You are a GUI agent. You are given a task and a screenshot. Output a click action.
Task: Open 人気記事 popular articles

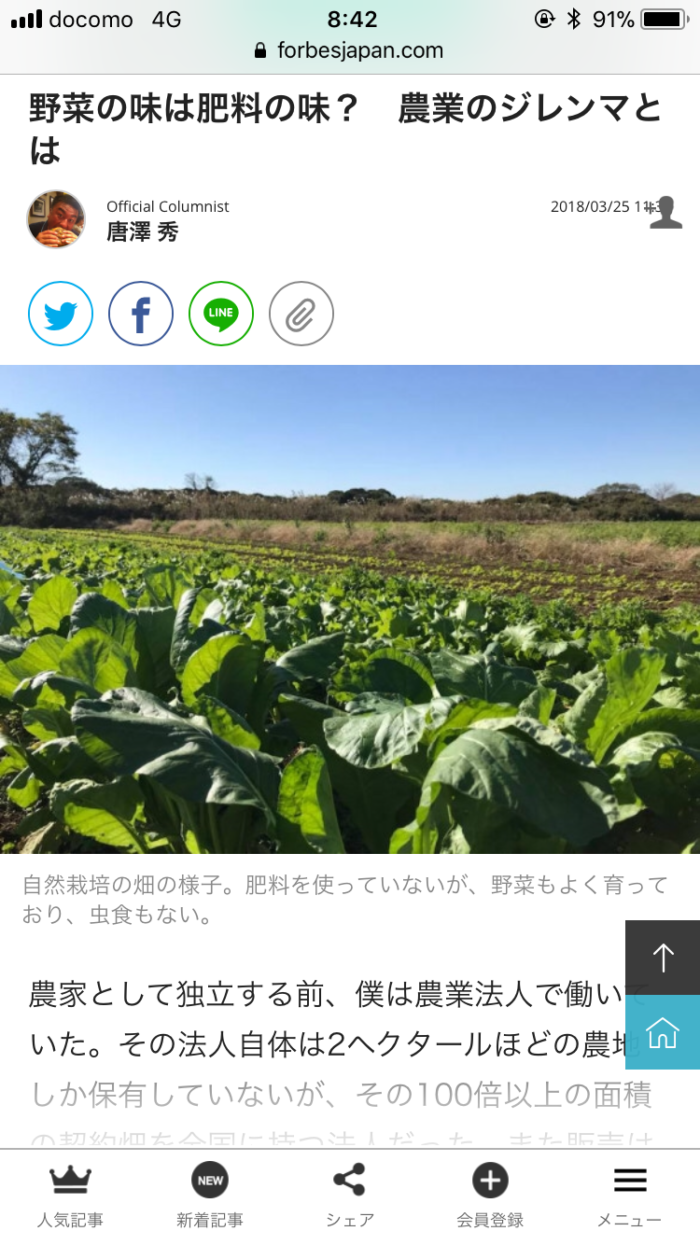tap(70, 1196)
